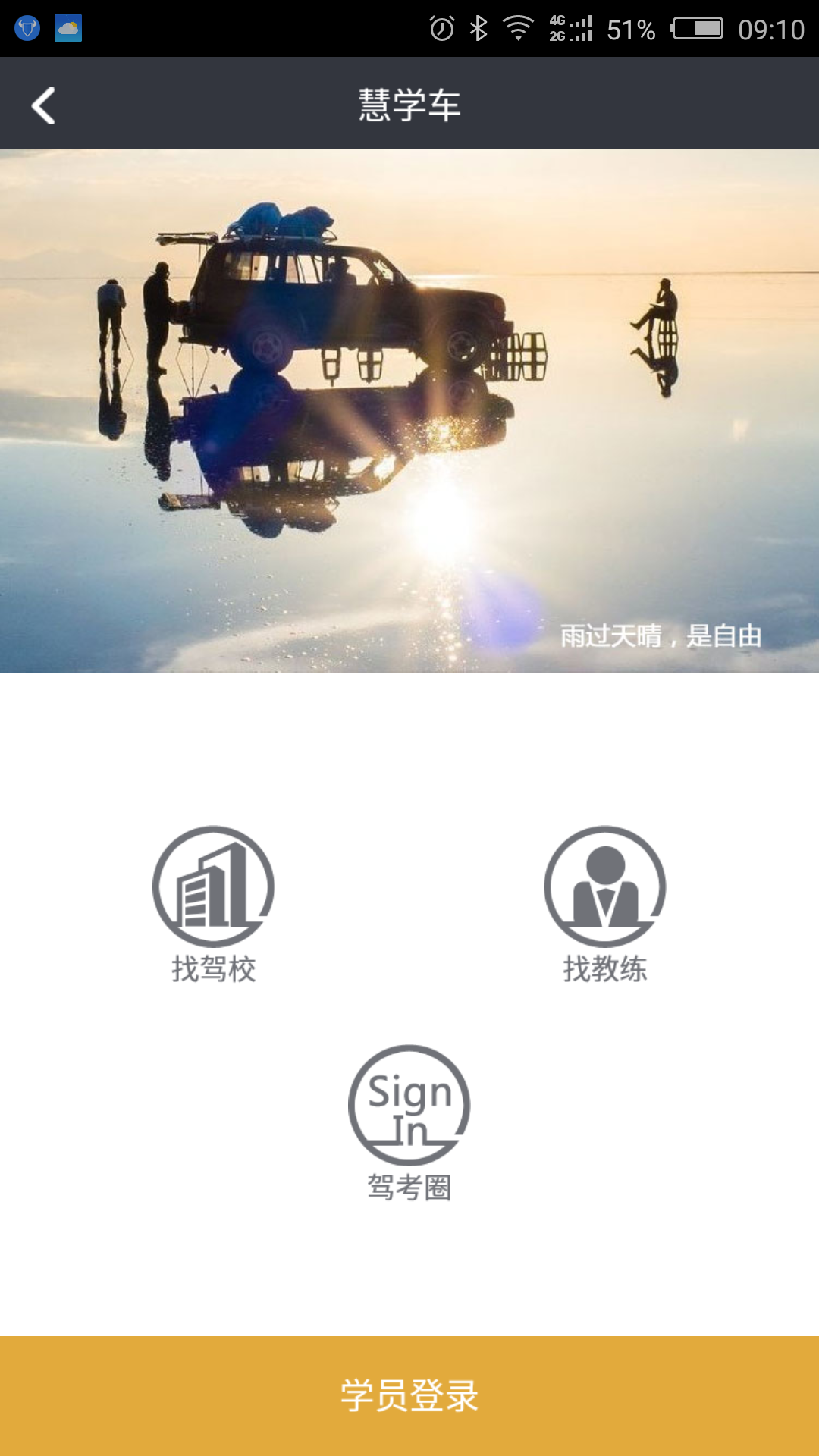Screen dimensions: 819x1456
Task: Click the 雨过天晴，是自由 caption text
Action: 662,637
